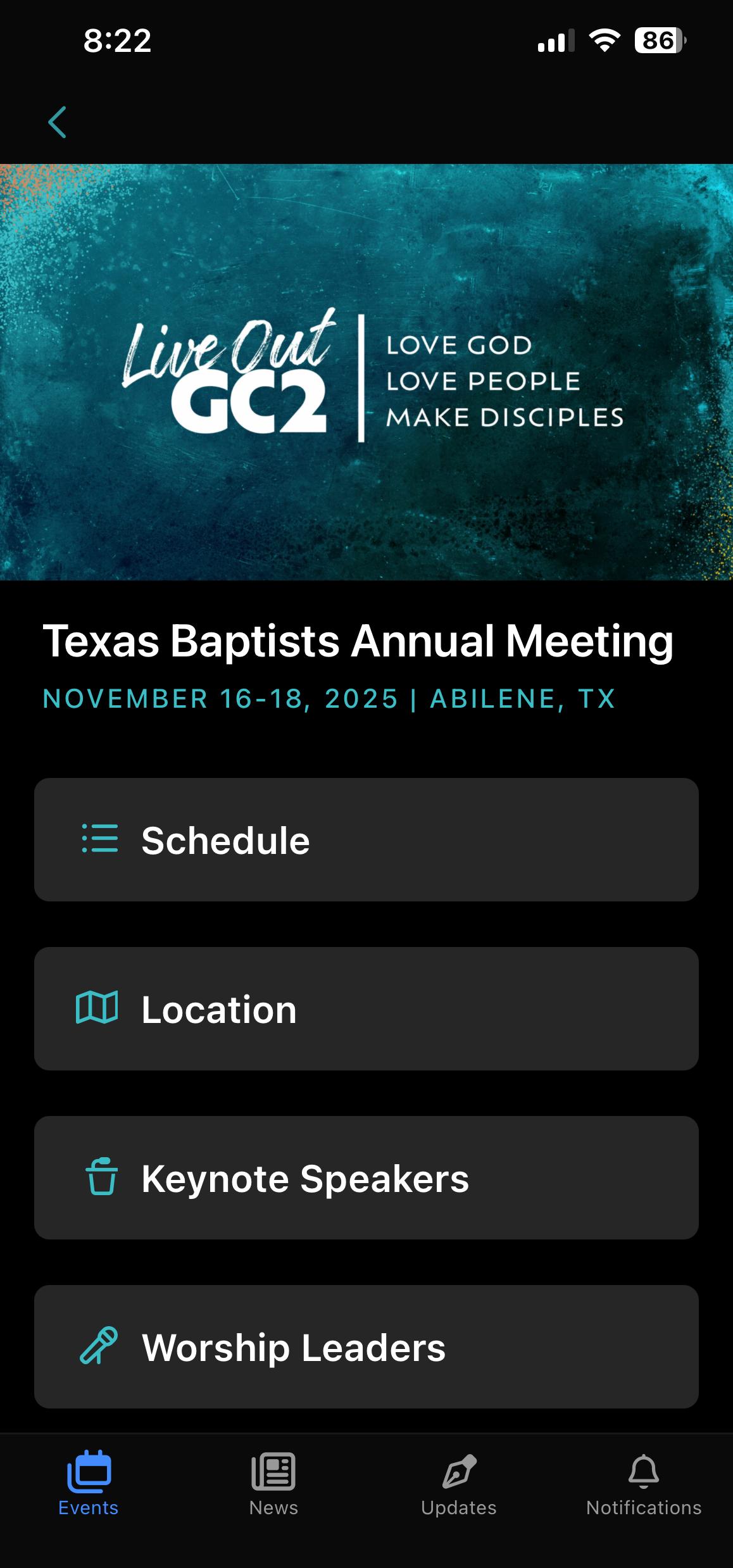Go back using the top-left arrow

coord(57,122)
